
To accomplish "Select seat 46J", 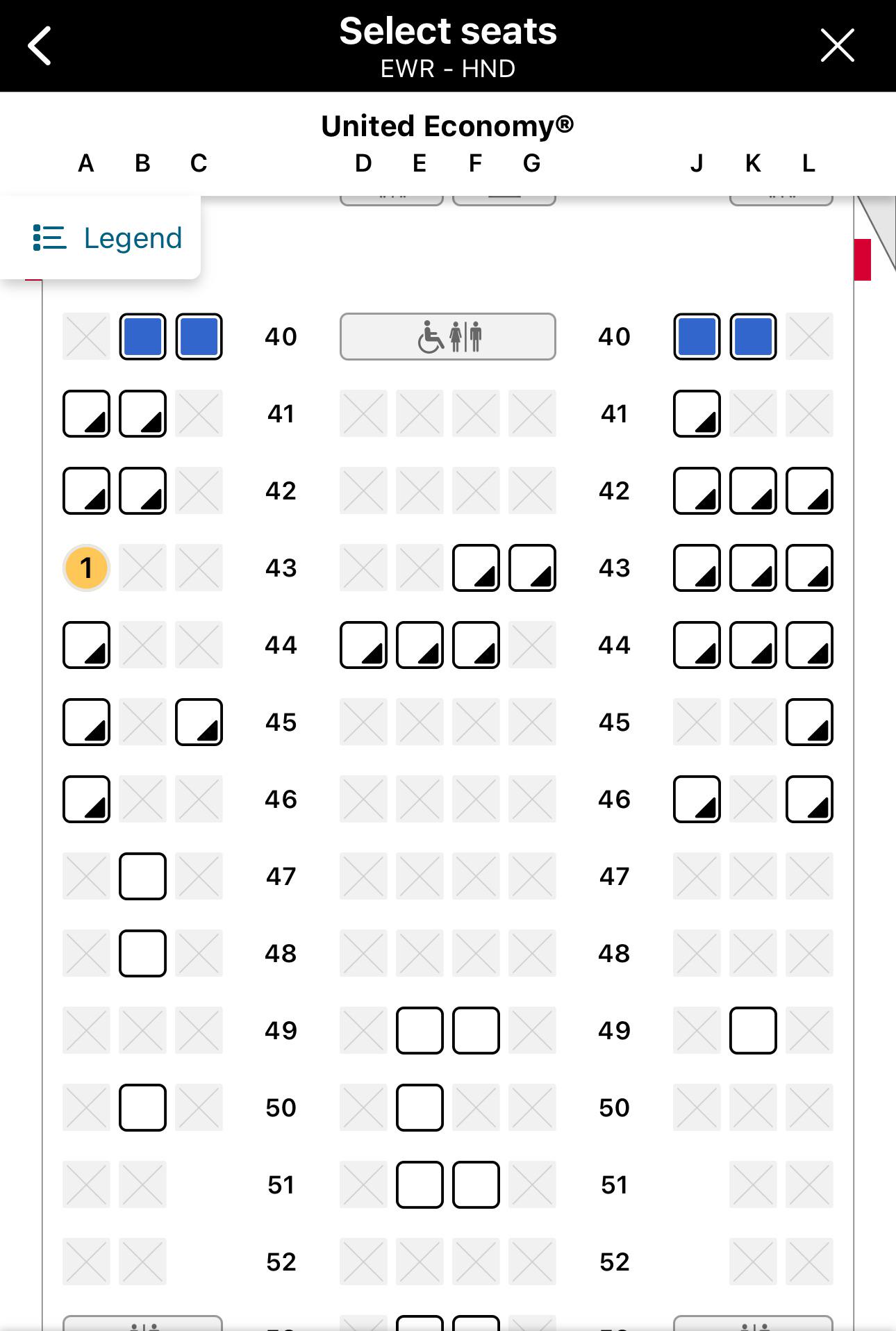I will point(697,800).
